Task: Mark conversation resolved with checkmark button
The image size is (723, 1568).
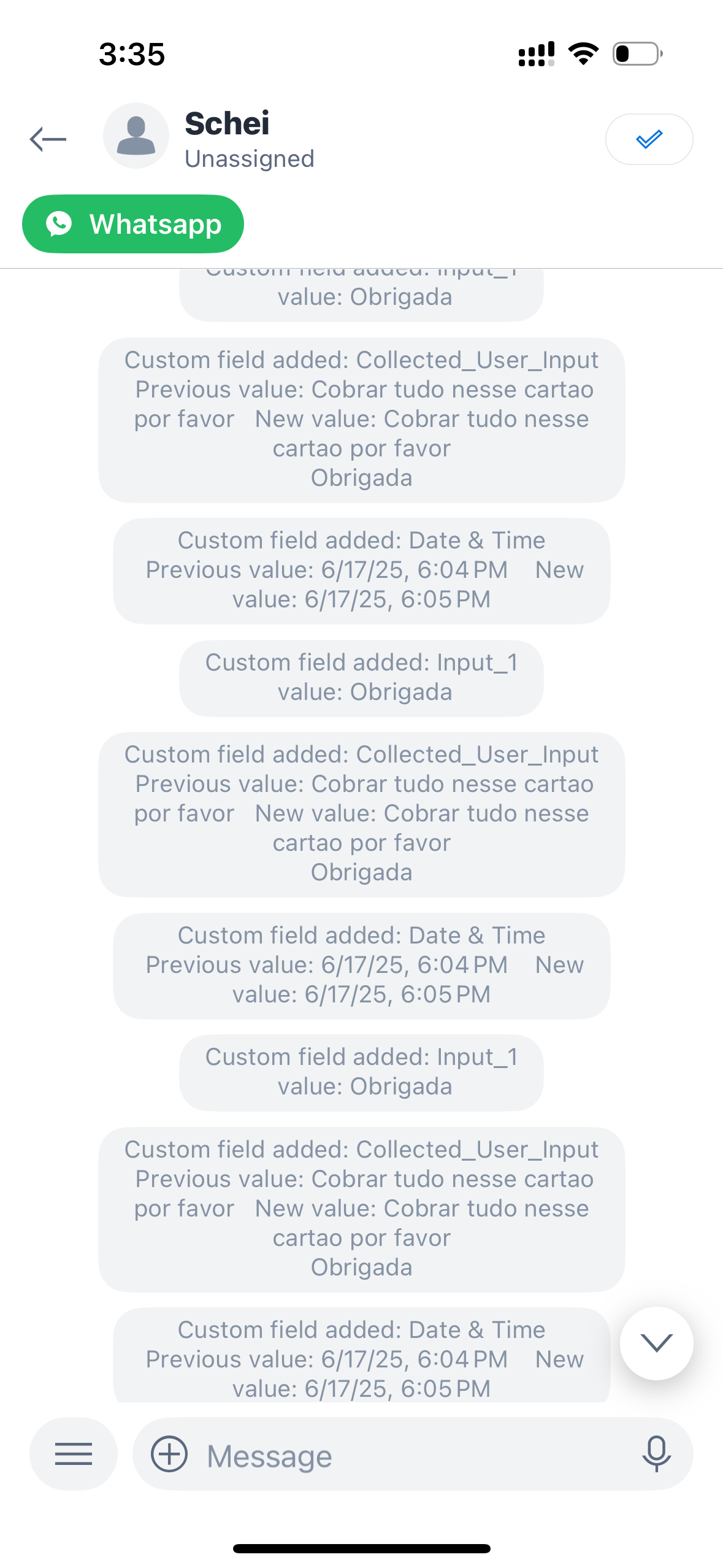Action: (x=649, y=139)
